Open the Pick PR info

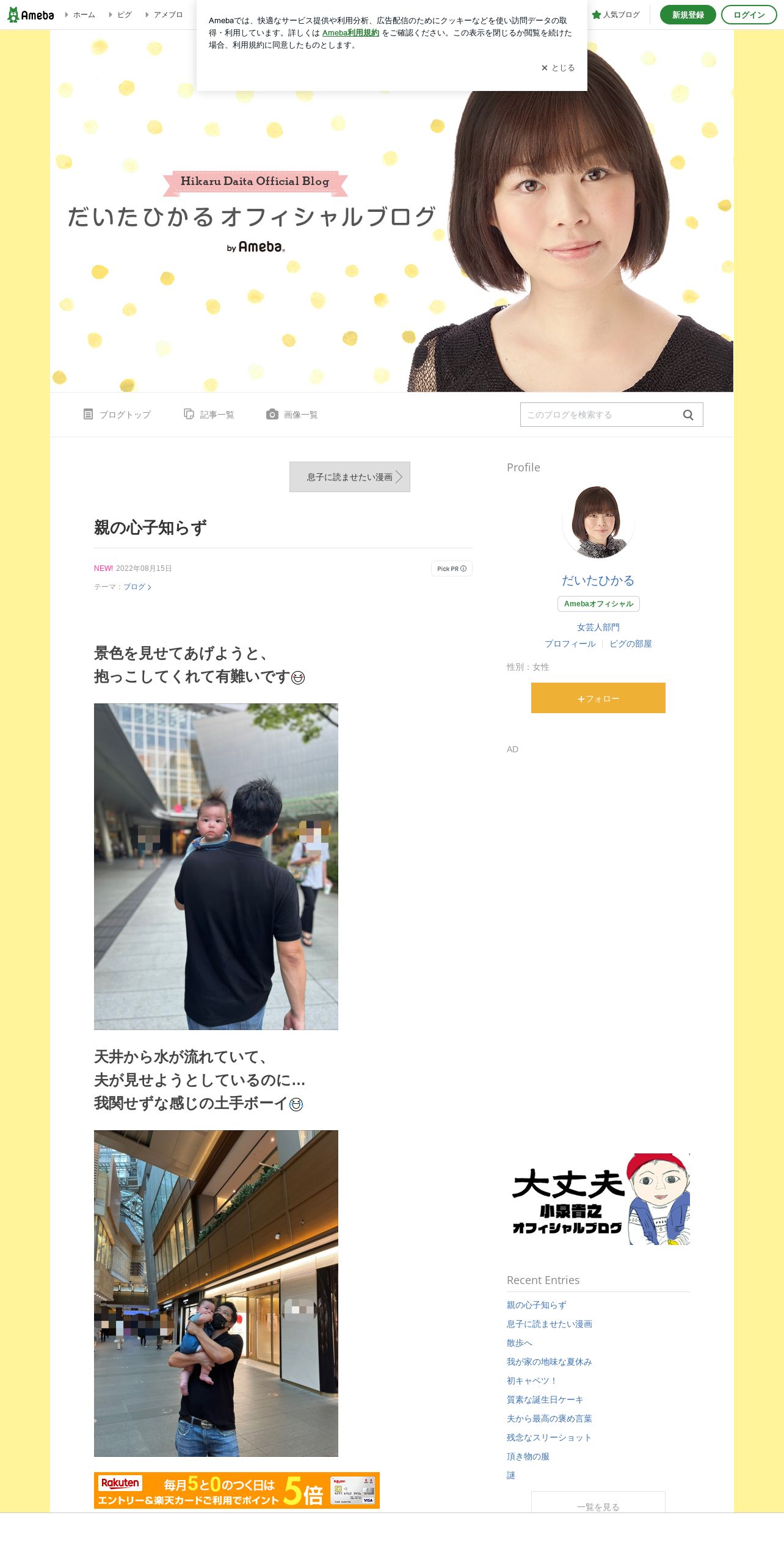point(452,568)
